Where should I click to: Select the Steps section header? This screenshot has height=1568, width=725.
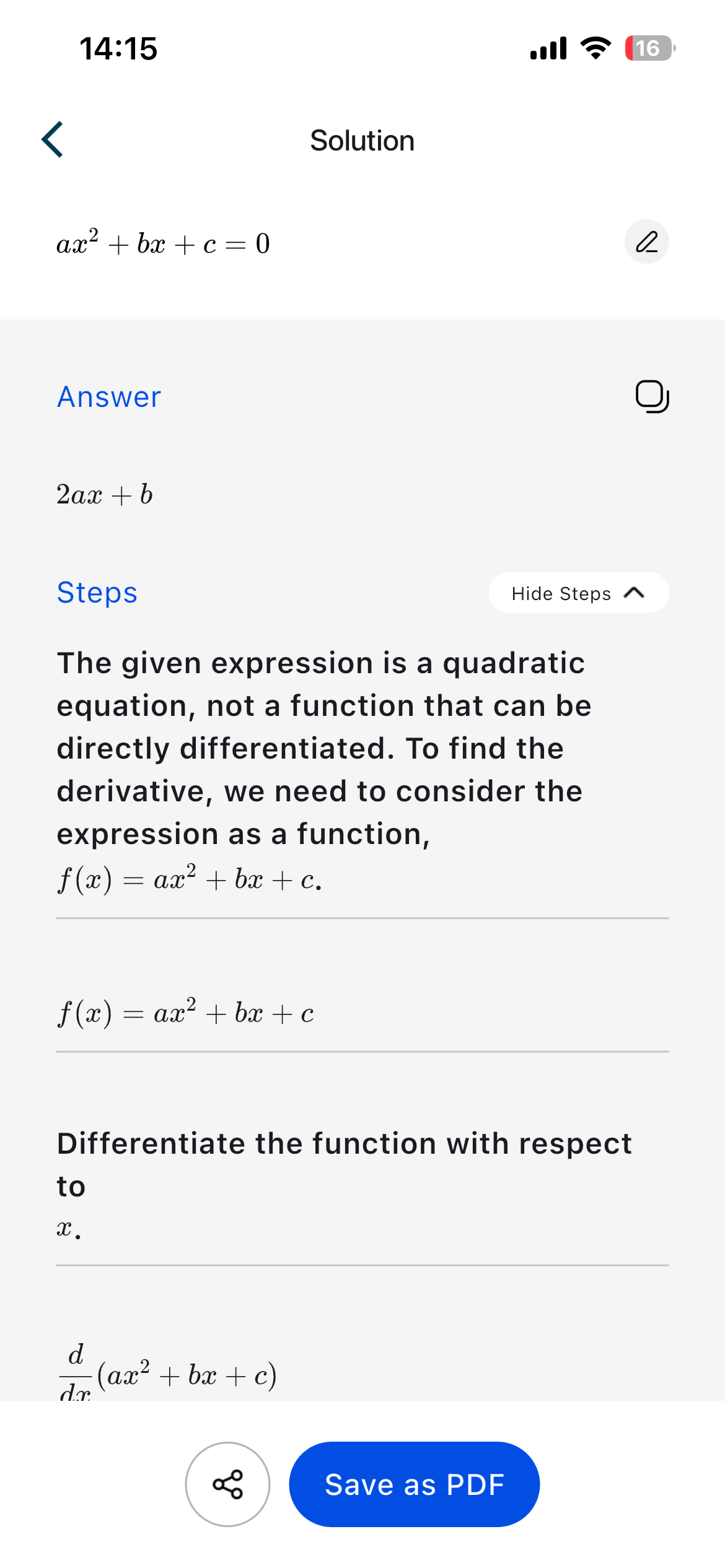[x=97, y=592]
